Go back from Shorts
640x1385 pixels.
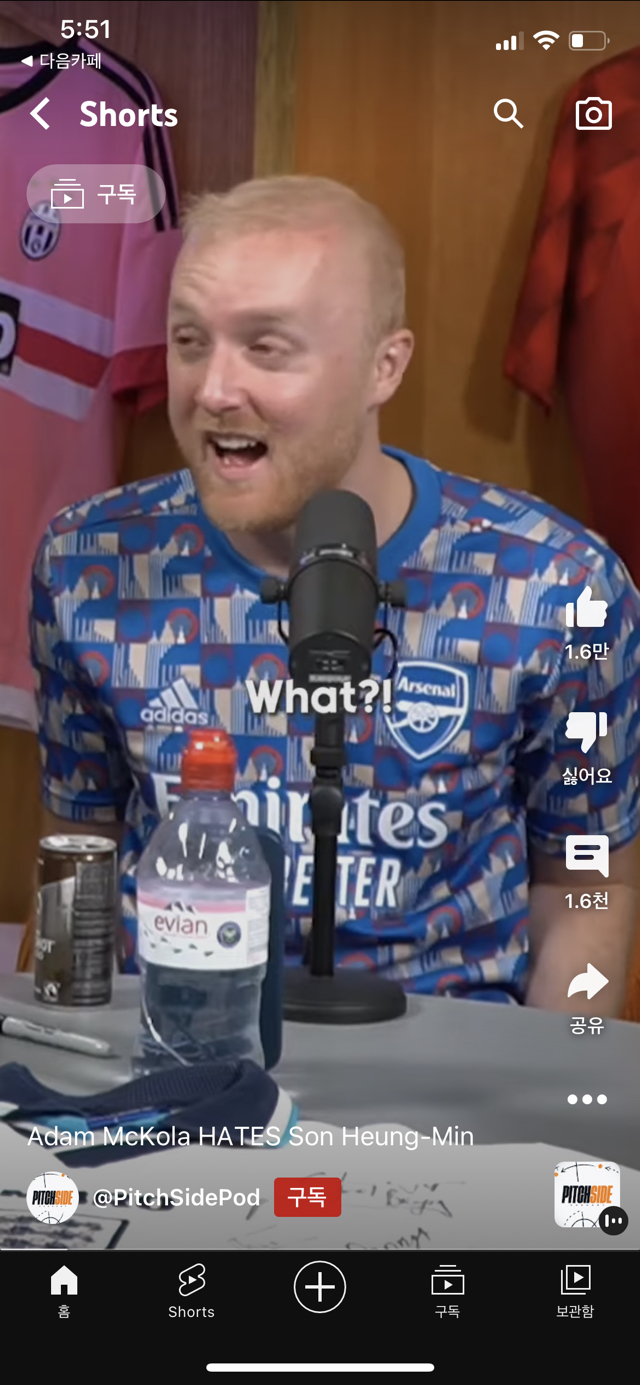(40, 114)
